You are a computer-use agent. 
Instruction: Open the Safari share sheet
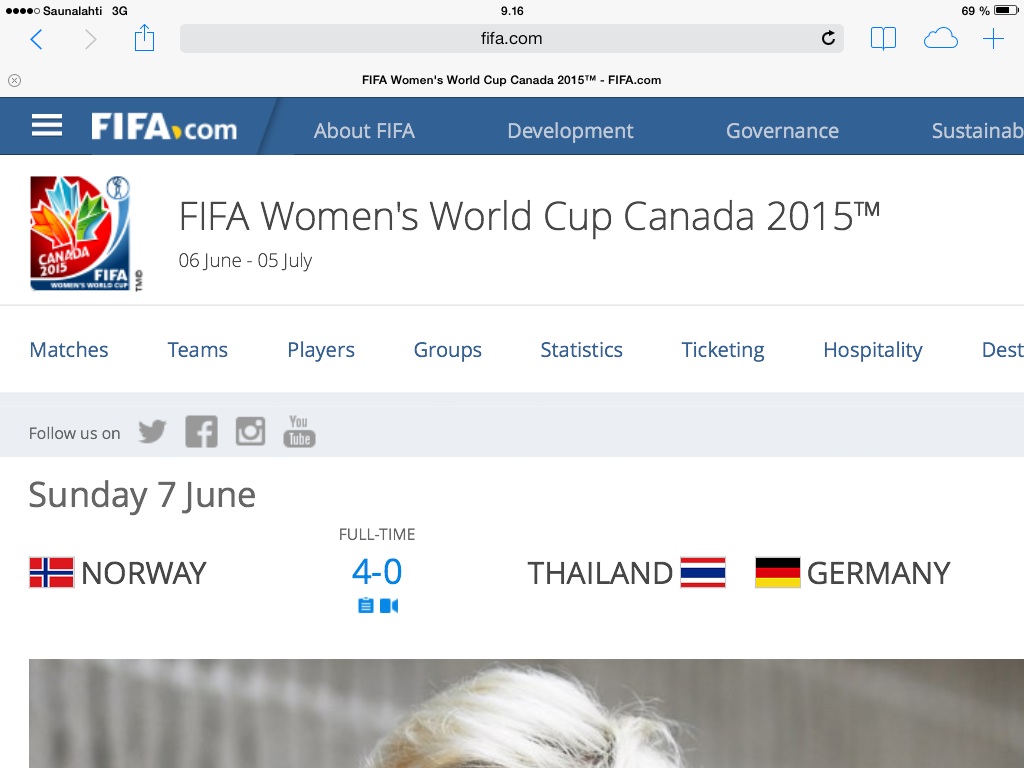click(145, 39)
